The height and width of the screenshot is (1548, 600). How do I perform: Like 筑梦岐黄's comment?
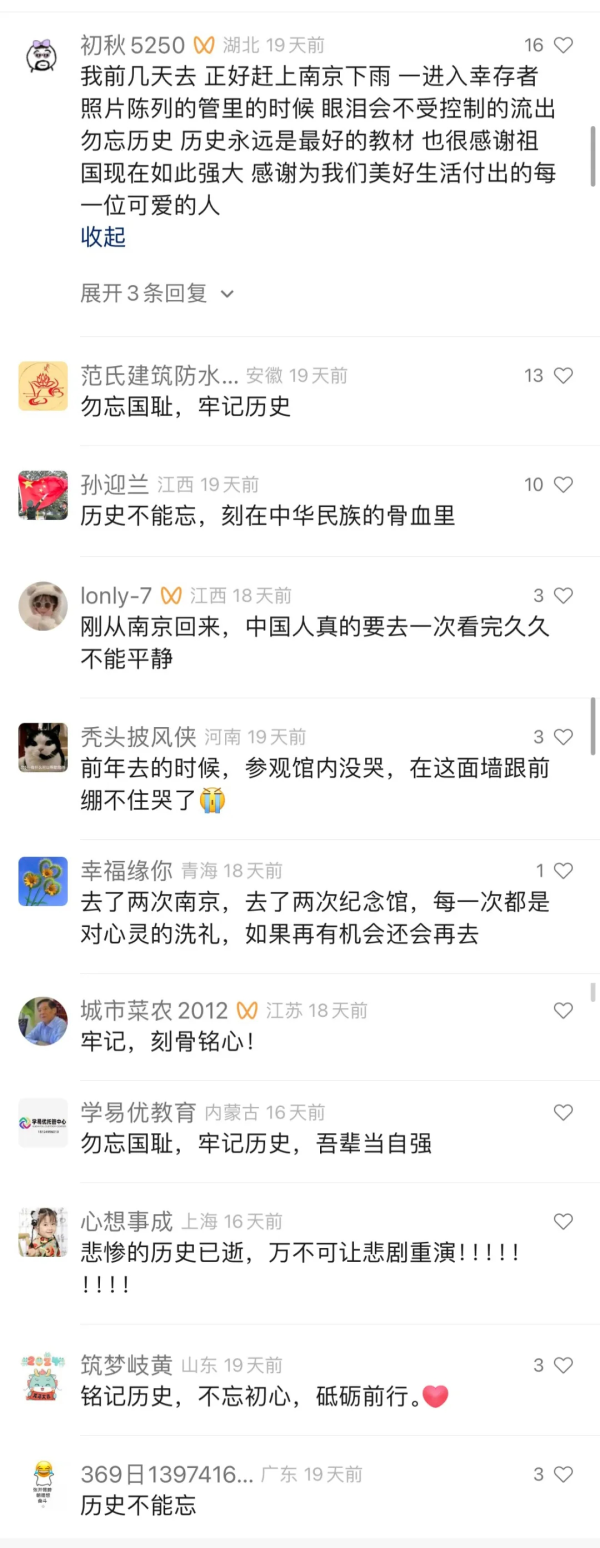[x=563, y=1365]
